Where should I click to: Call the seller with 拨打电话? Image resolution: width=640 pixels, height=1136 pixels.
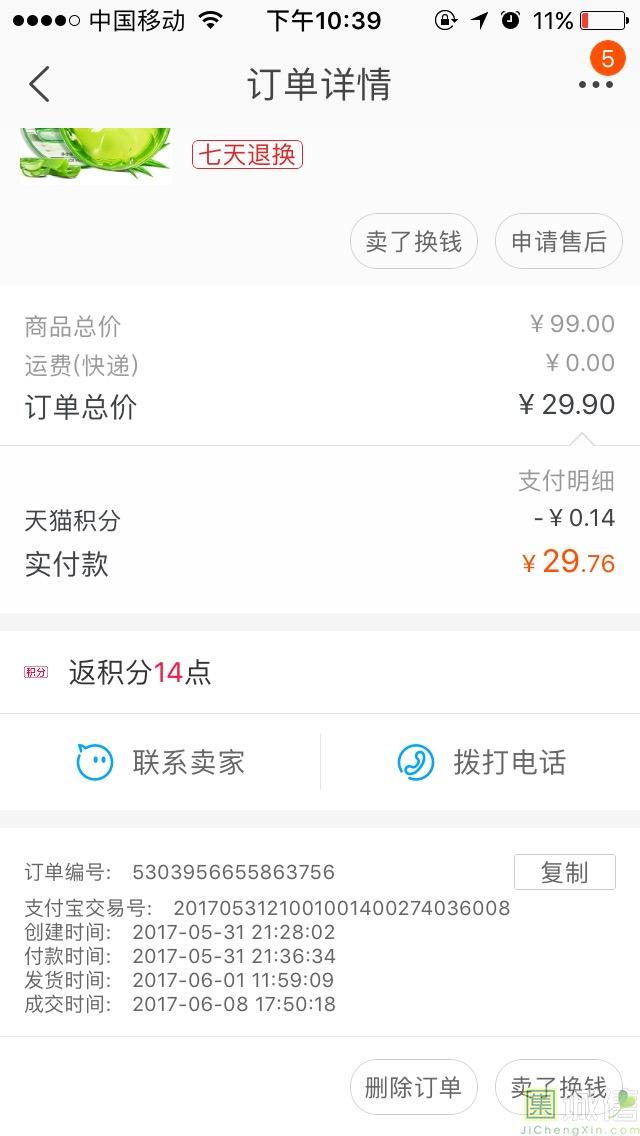482,763
